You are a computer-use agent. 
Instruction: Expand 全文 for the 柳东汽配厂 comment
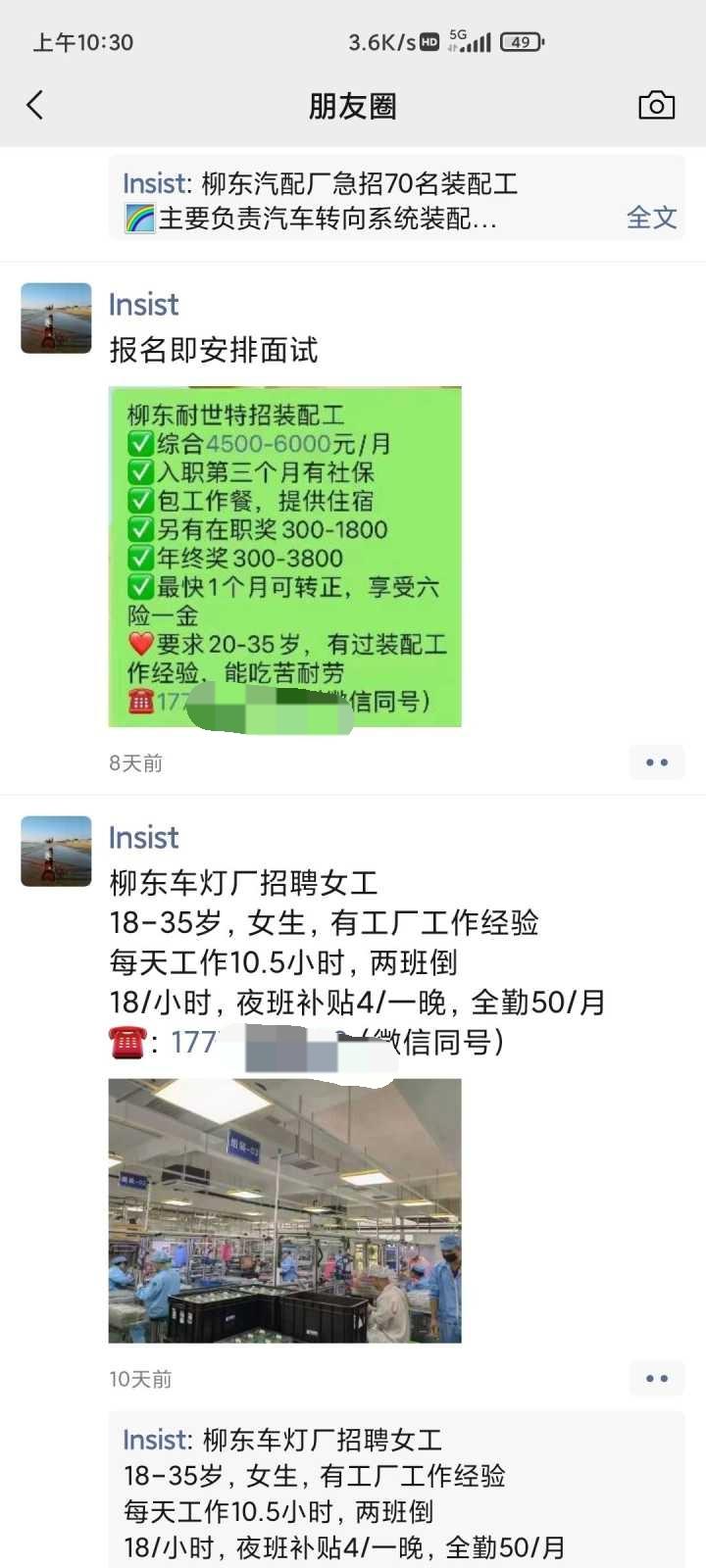651,218
